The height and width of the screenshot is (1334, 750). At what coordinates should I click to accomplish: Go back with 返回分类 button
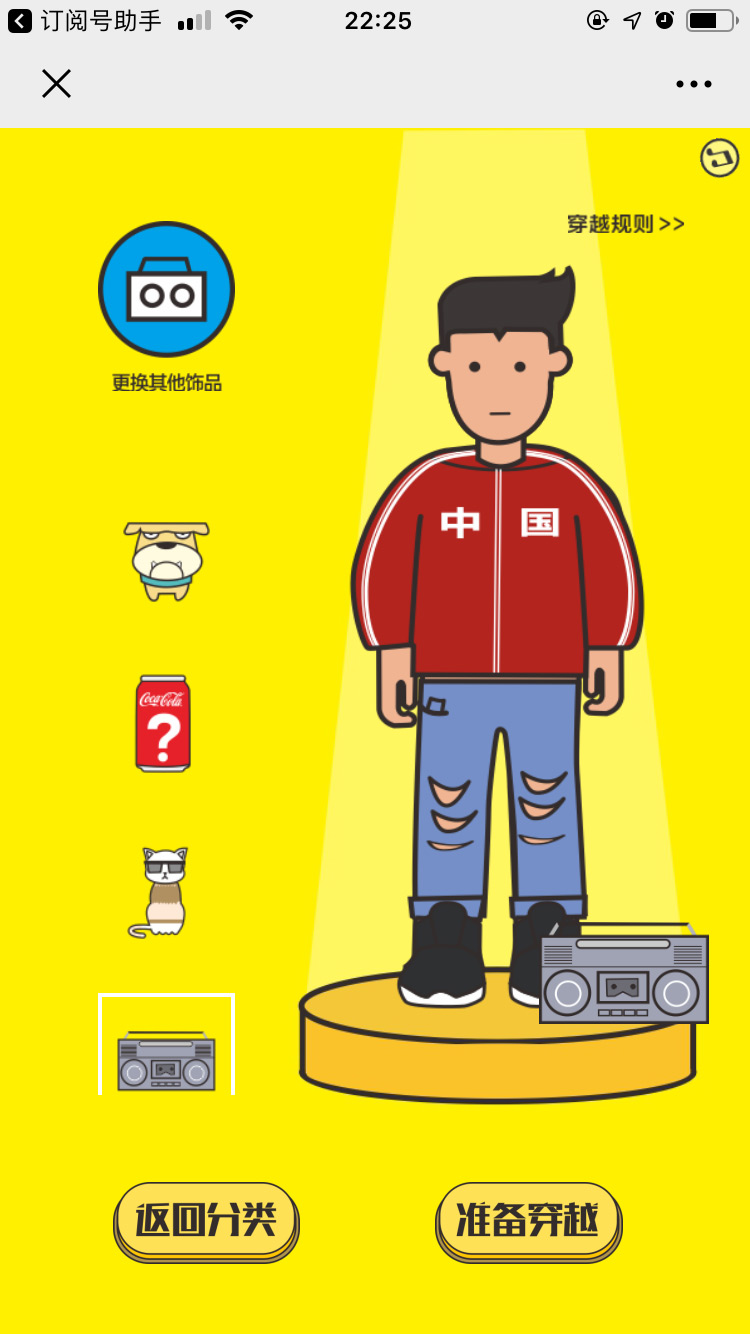206,1220
